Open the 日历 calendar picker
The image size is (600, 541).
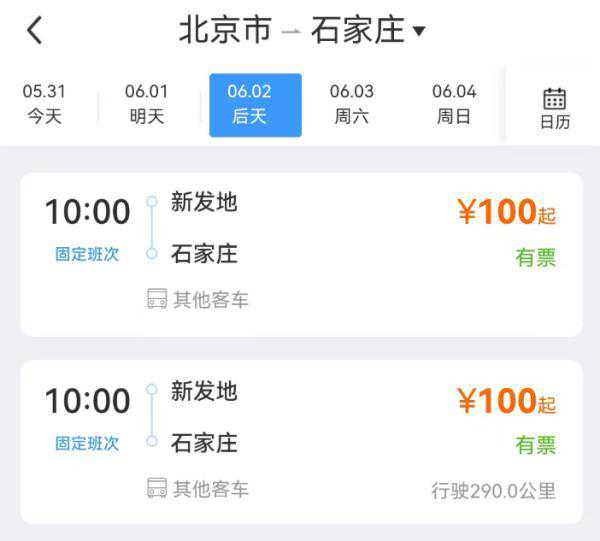point(554,108)
